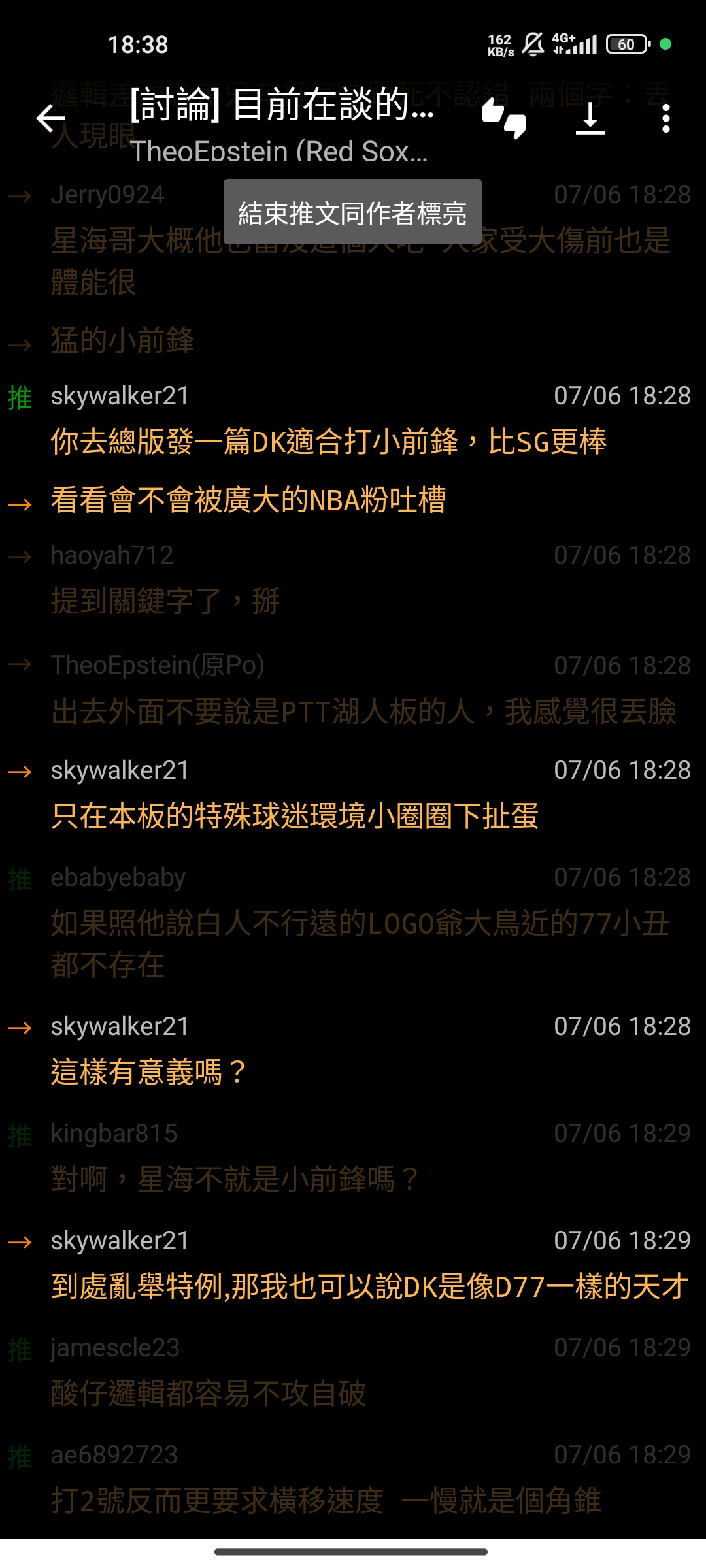Select kingbar815's comment 星海不就是小前鋒嗎

point(353,1157)
